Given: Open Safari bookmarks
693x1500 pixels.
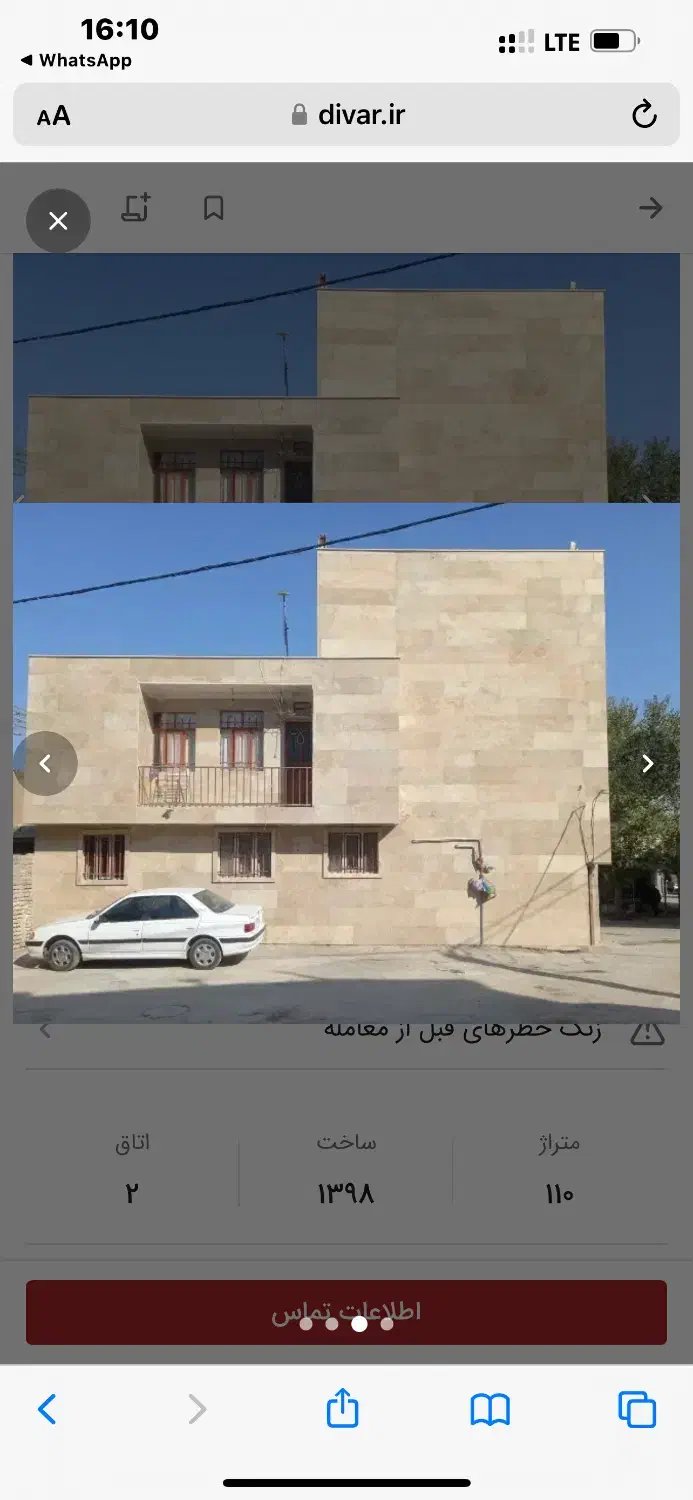Looking at the screenshot, I should click(x=490, y=1409).
